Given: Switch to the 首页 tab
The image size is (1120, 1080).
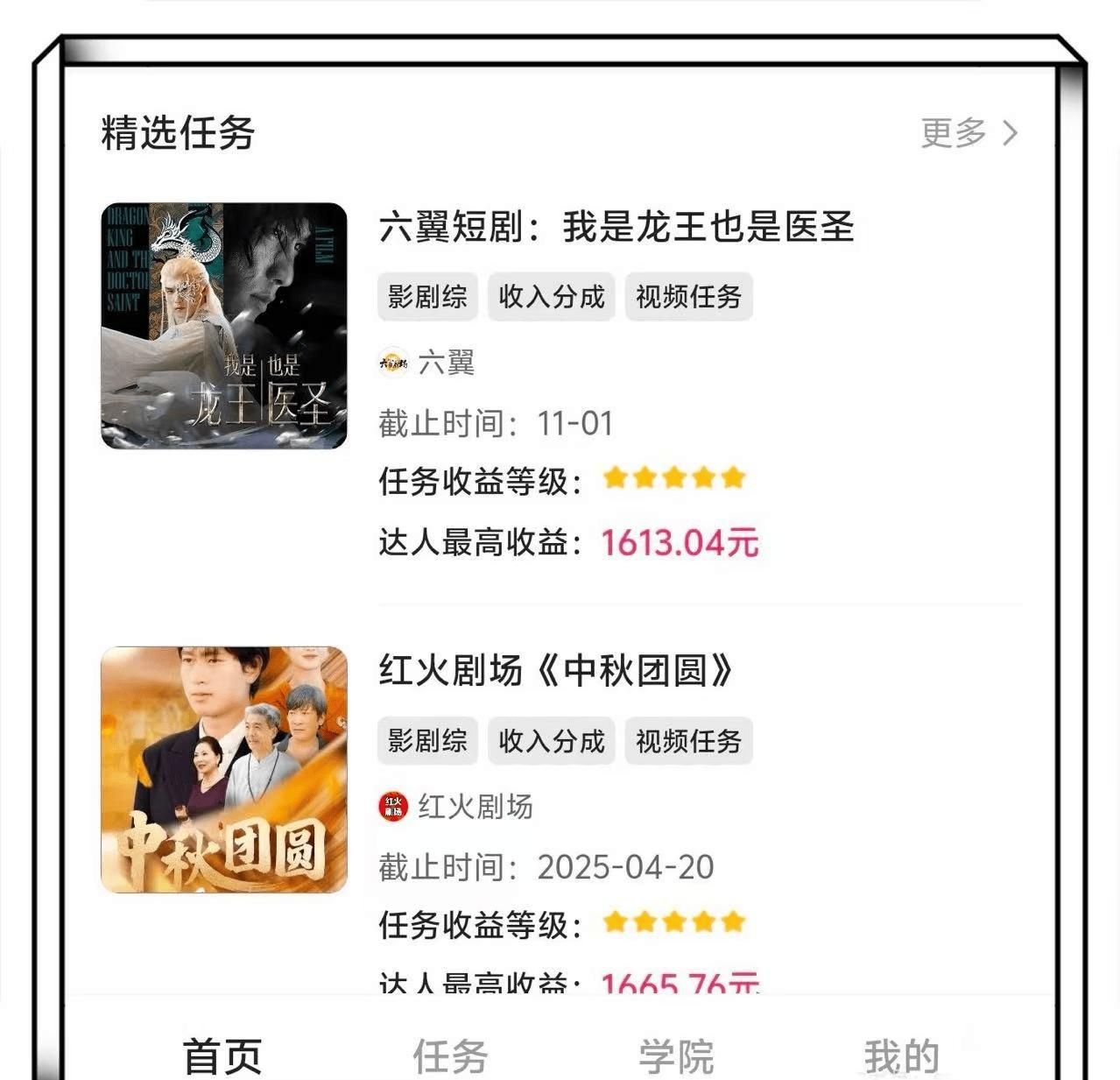Looking at the screenshot, I should (222, 1055).
